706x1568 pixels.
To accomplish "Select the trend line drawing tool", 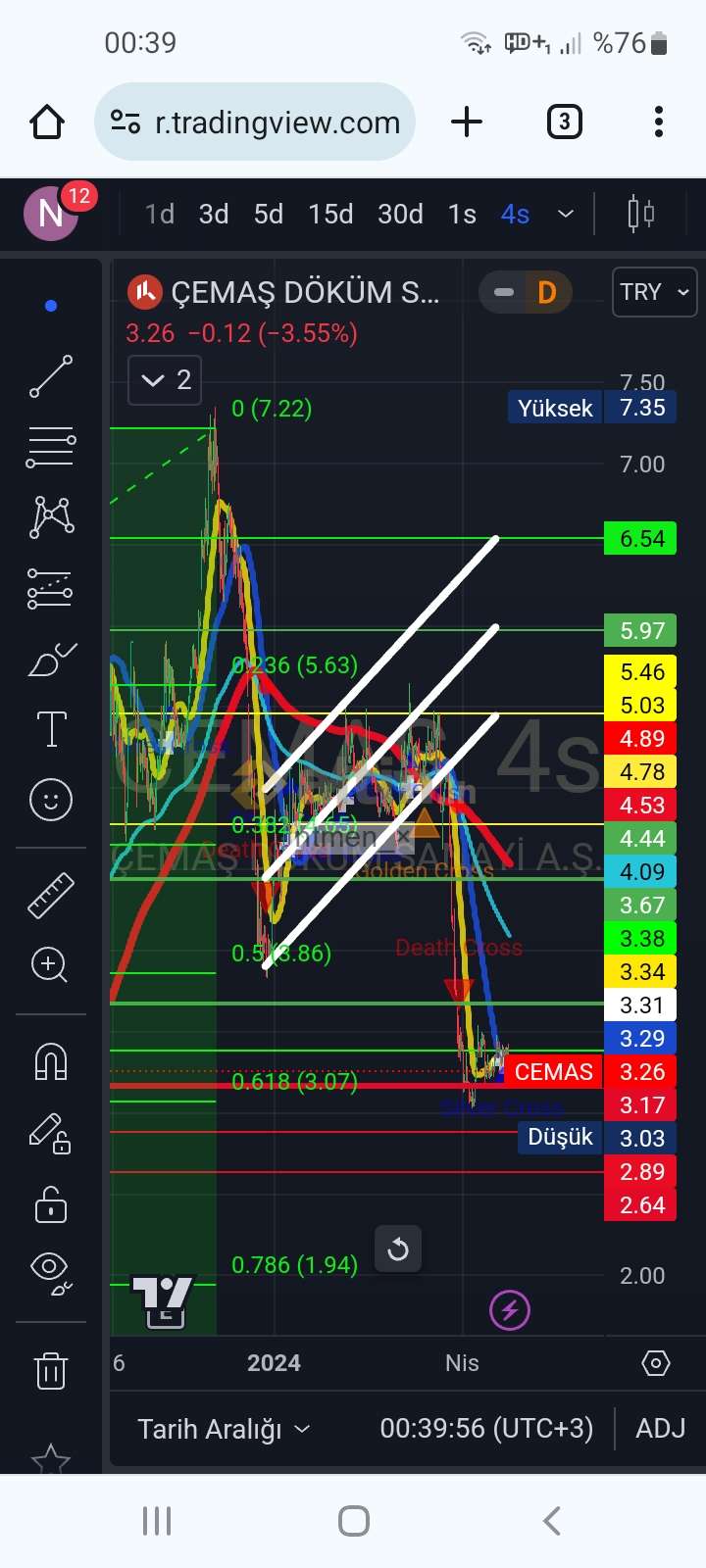I will [x=51, y=376].
